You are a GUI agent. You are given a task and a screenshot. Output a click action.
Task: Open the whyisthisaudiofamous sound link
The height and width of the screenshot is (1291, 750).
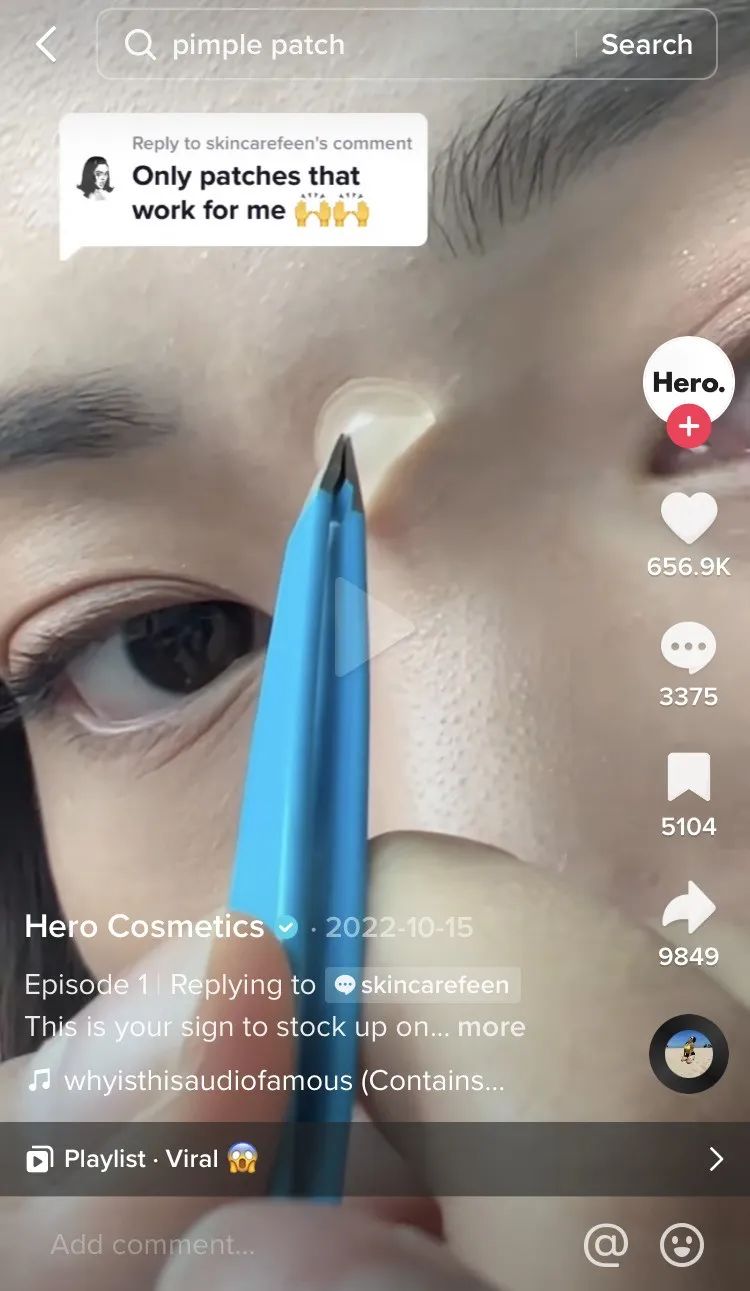pyautogui.click(x=283, y=1081)
